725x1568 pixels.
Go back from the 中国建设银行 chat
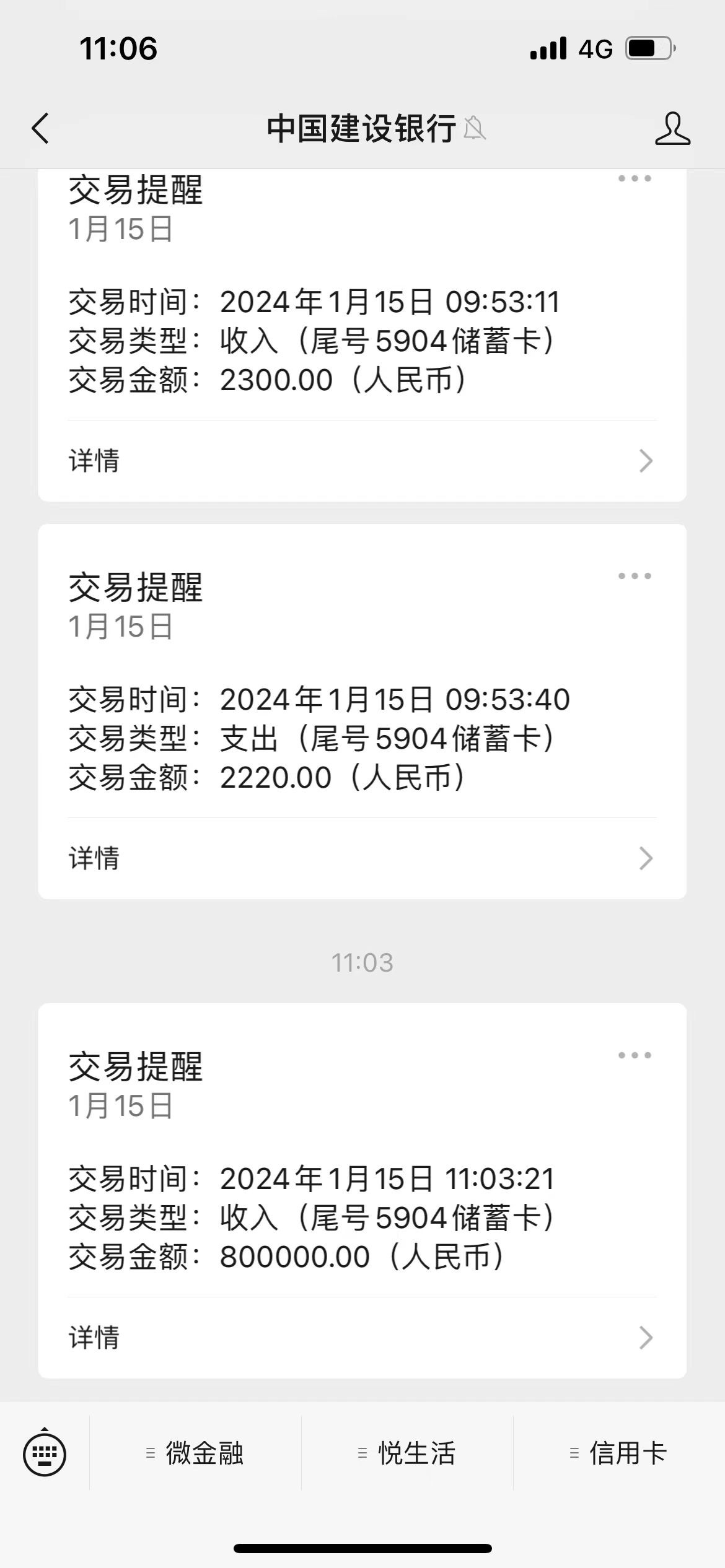[41, 129]
